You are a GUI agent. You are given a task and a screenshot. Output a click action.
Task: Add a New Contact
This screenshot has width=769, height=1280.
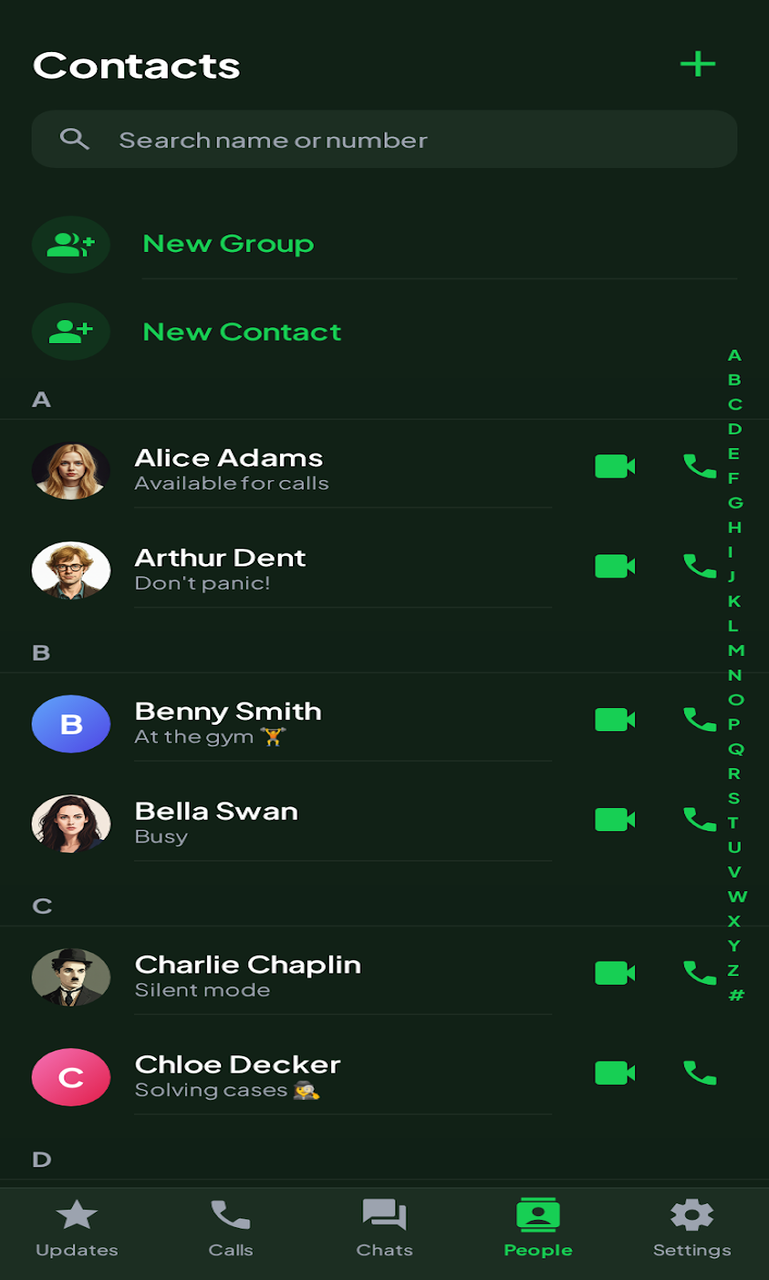pos(241,332)
